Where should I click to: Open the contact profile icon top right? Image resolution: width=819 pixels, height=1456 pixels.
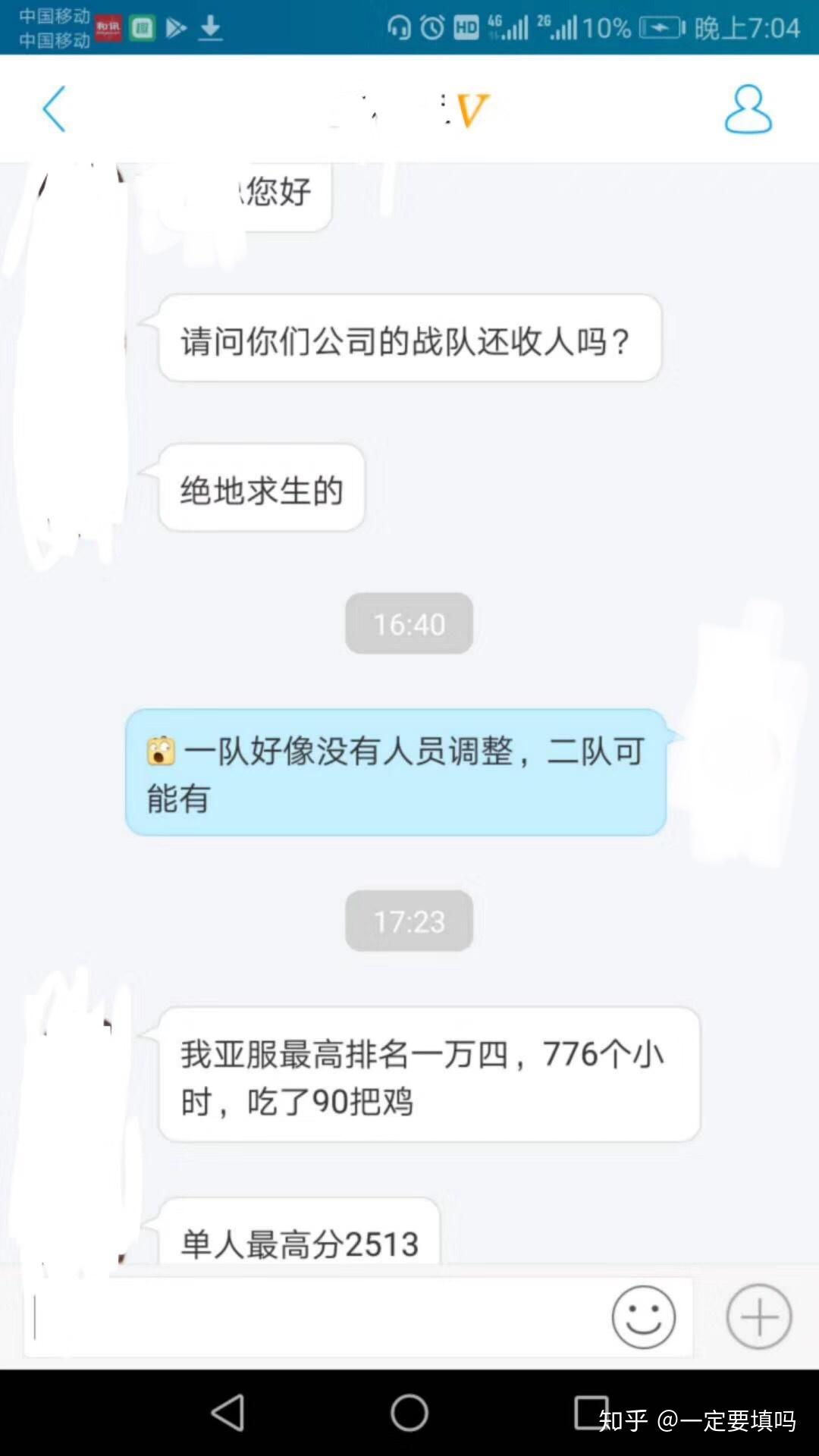(x=745, y=108)
